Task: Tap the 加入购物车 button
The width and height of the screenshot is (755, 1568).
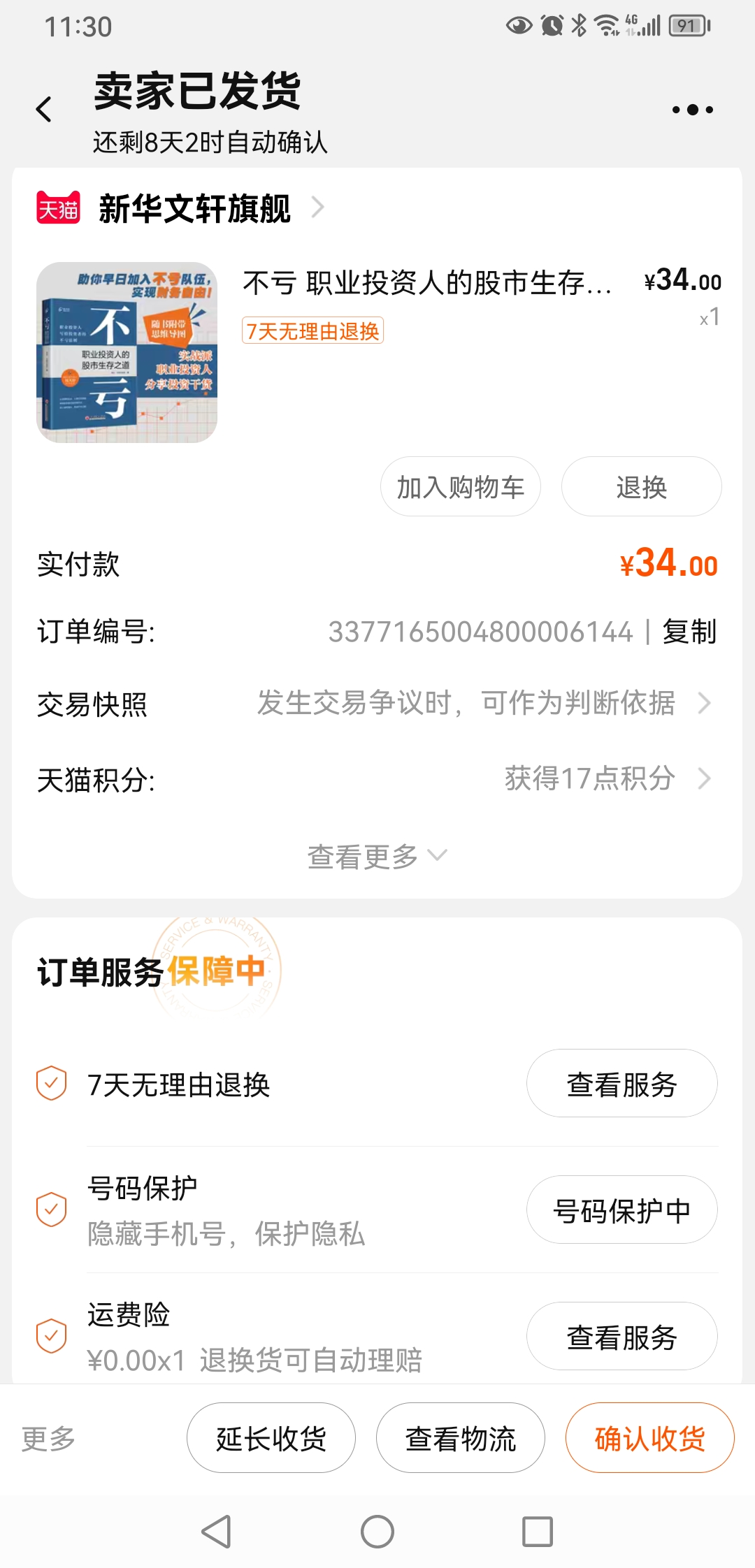Action: click(460, 487)
